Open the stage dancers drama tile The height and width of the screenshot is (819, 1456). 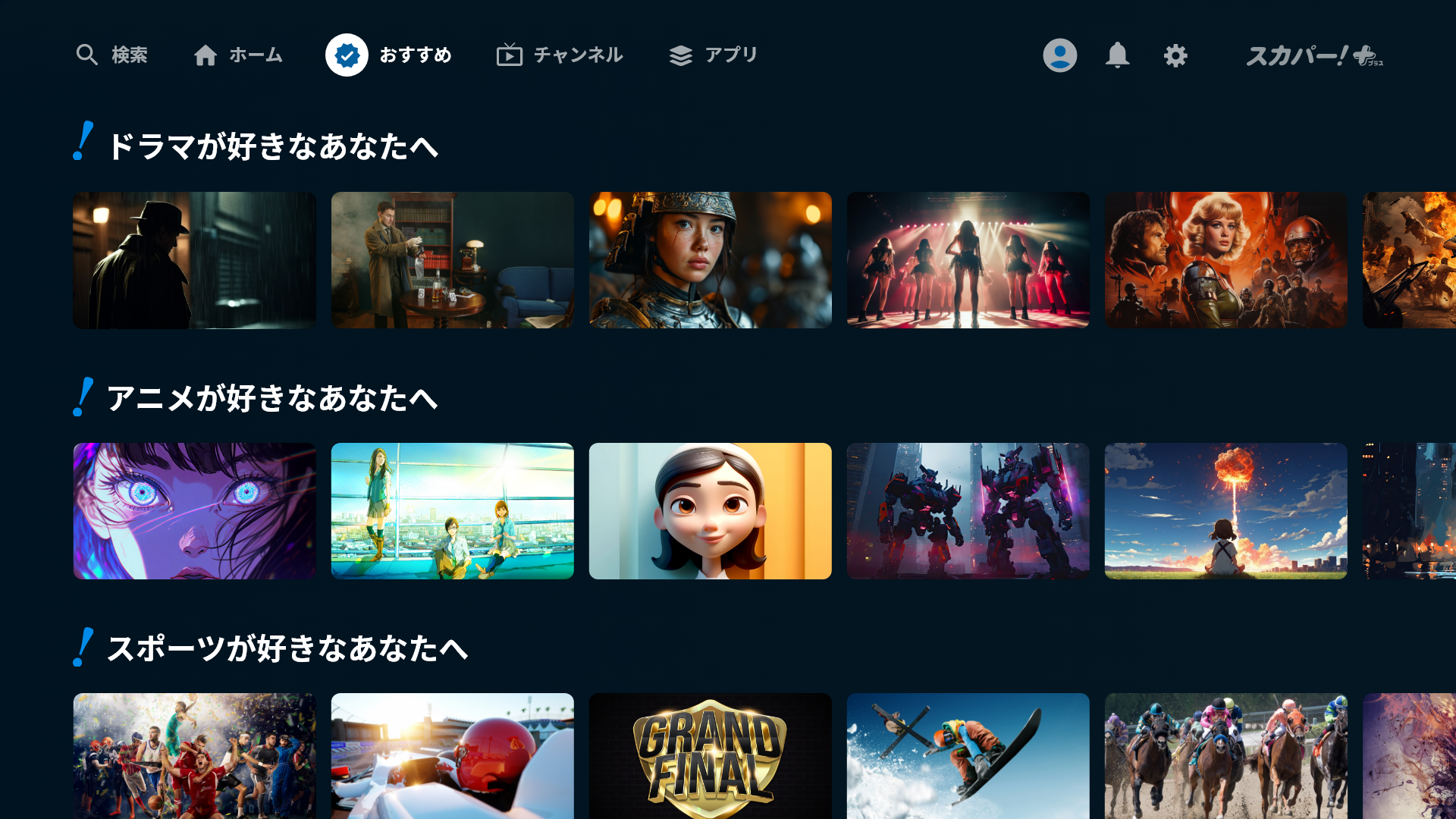[x=968, y=260]
